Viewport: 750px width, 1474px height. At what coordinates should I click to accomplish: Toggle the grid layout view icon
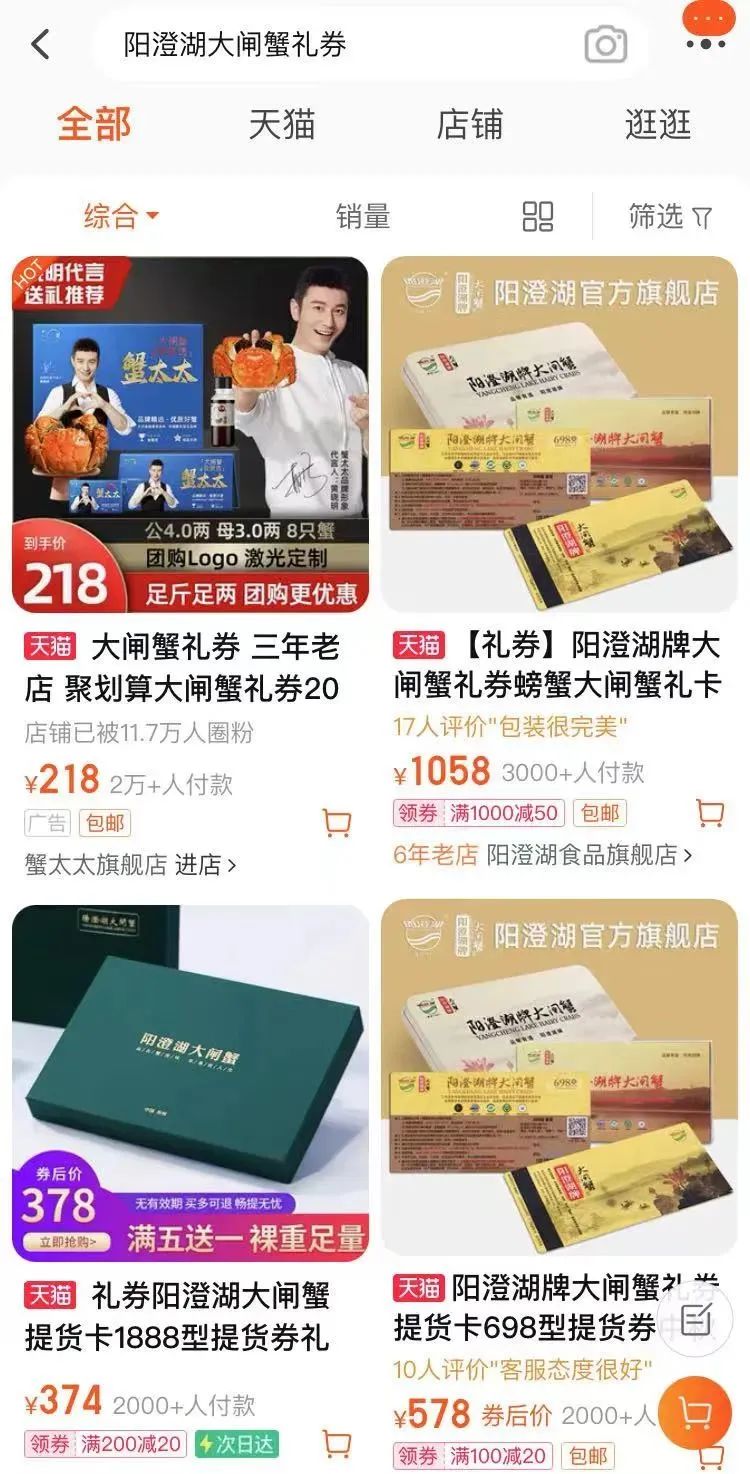click(x=538, y=216)
